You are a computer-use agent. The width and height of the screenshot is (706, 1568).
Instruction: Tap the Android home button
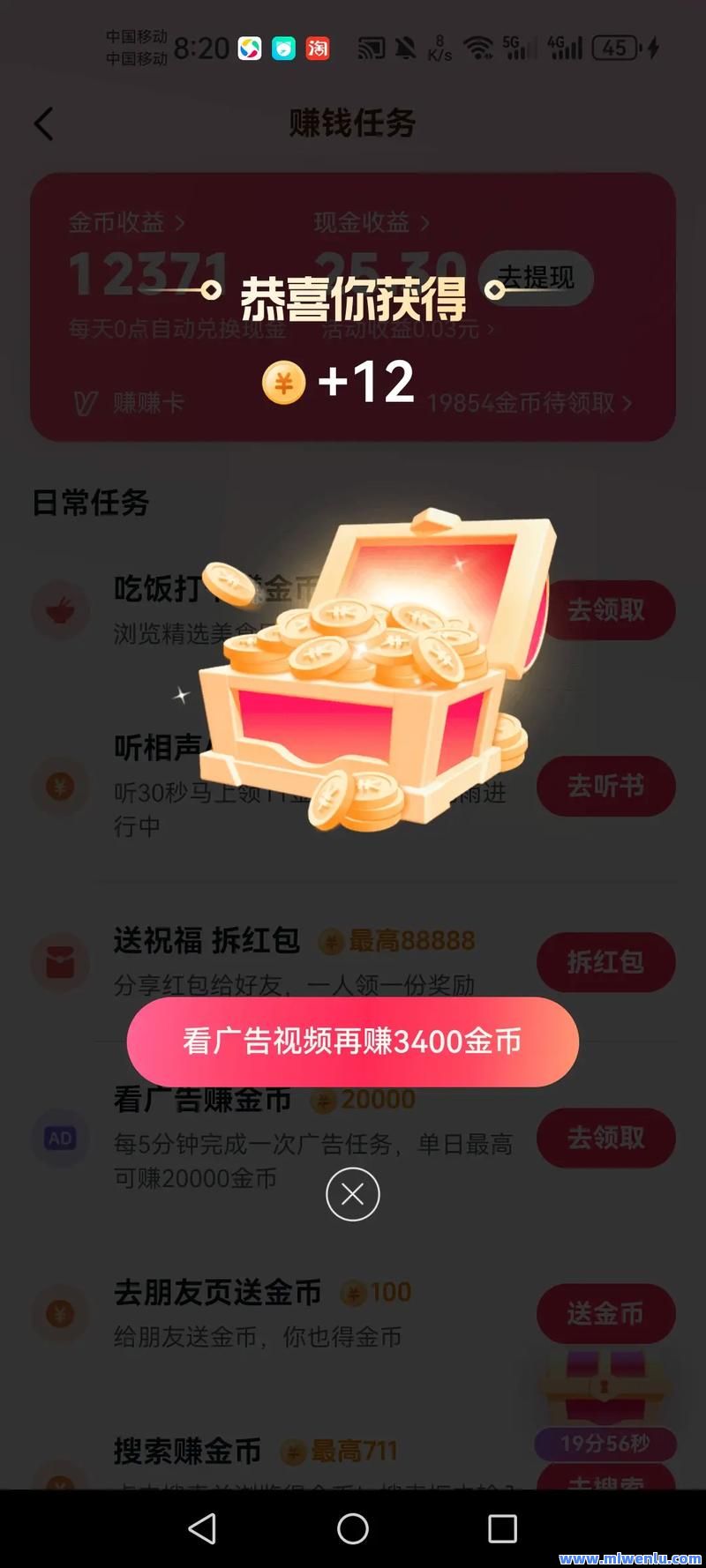tap(353, 1531)
